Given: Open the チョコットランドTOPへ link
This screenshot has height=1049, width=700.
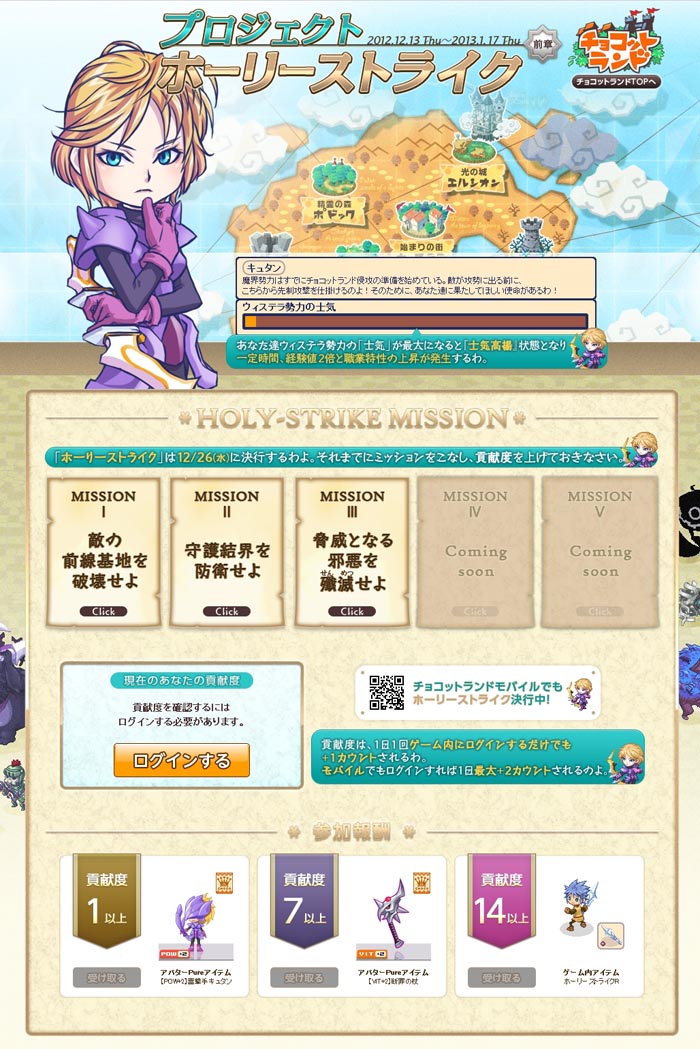Looking at the screenshot, I should click(616, 82).
